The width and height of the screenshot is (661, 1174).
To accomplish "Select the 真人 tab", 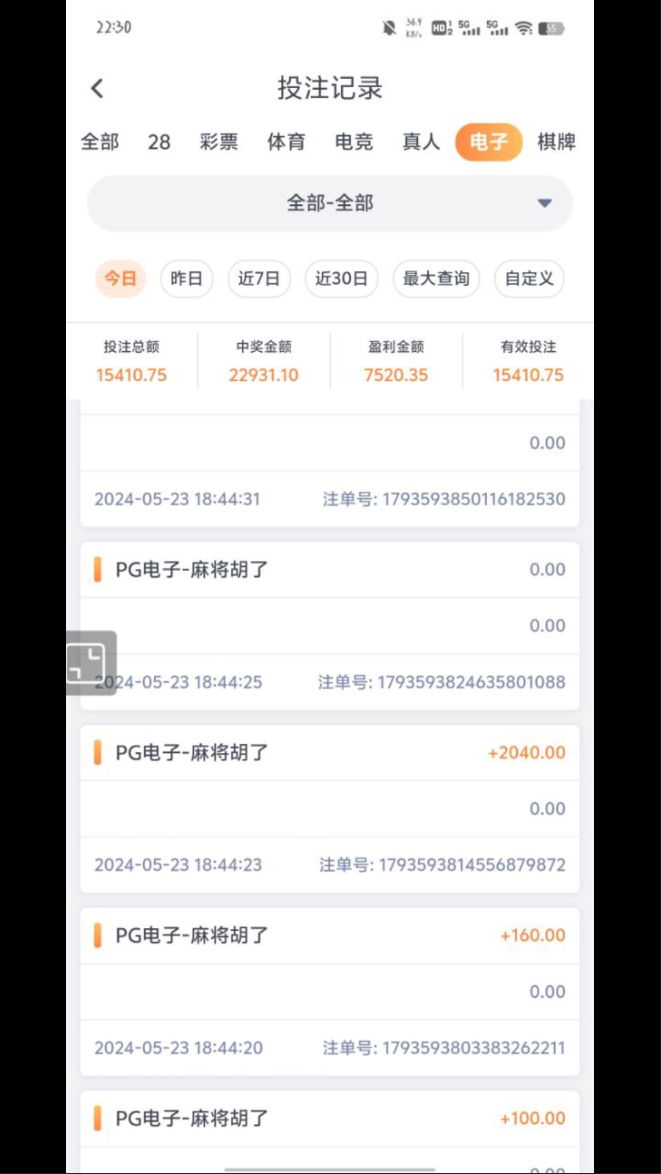I will (x=421, y=142).
